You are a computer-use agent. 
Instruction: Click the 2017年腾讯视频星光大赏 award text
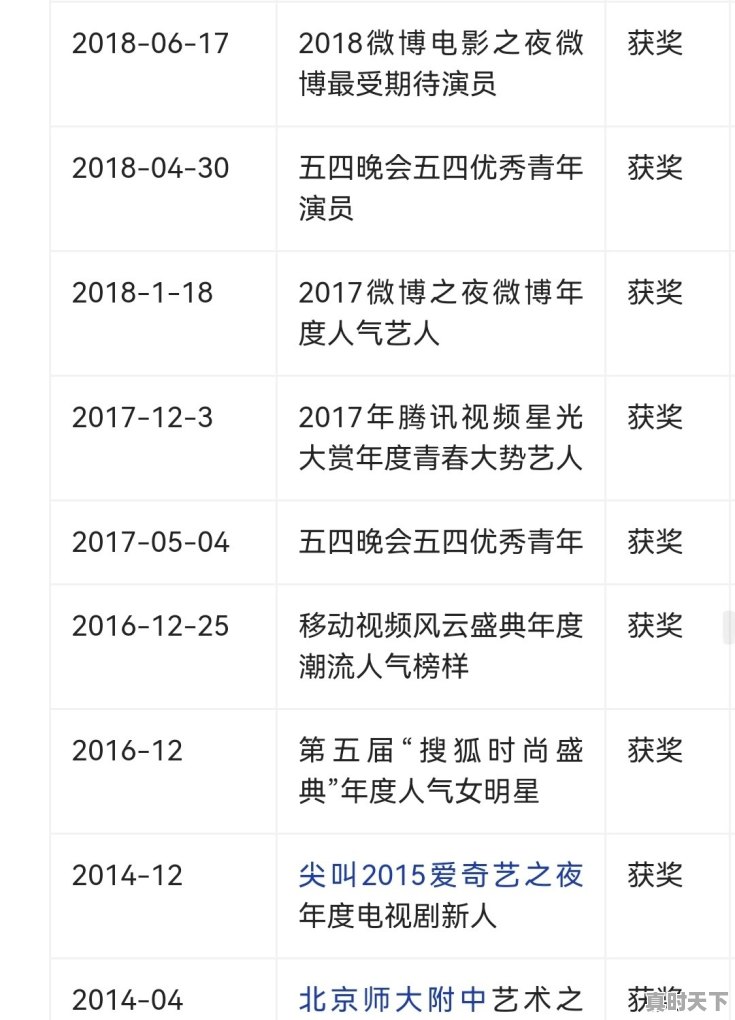[x=441, y=438]
